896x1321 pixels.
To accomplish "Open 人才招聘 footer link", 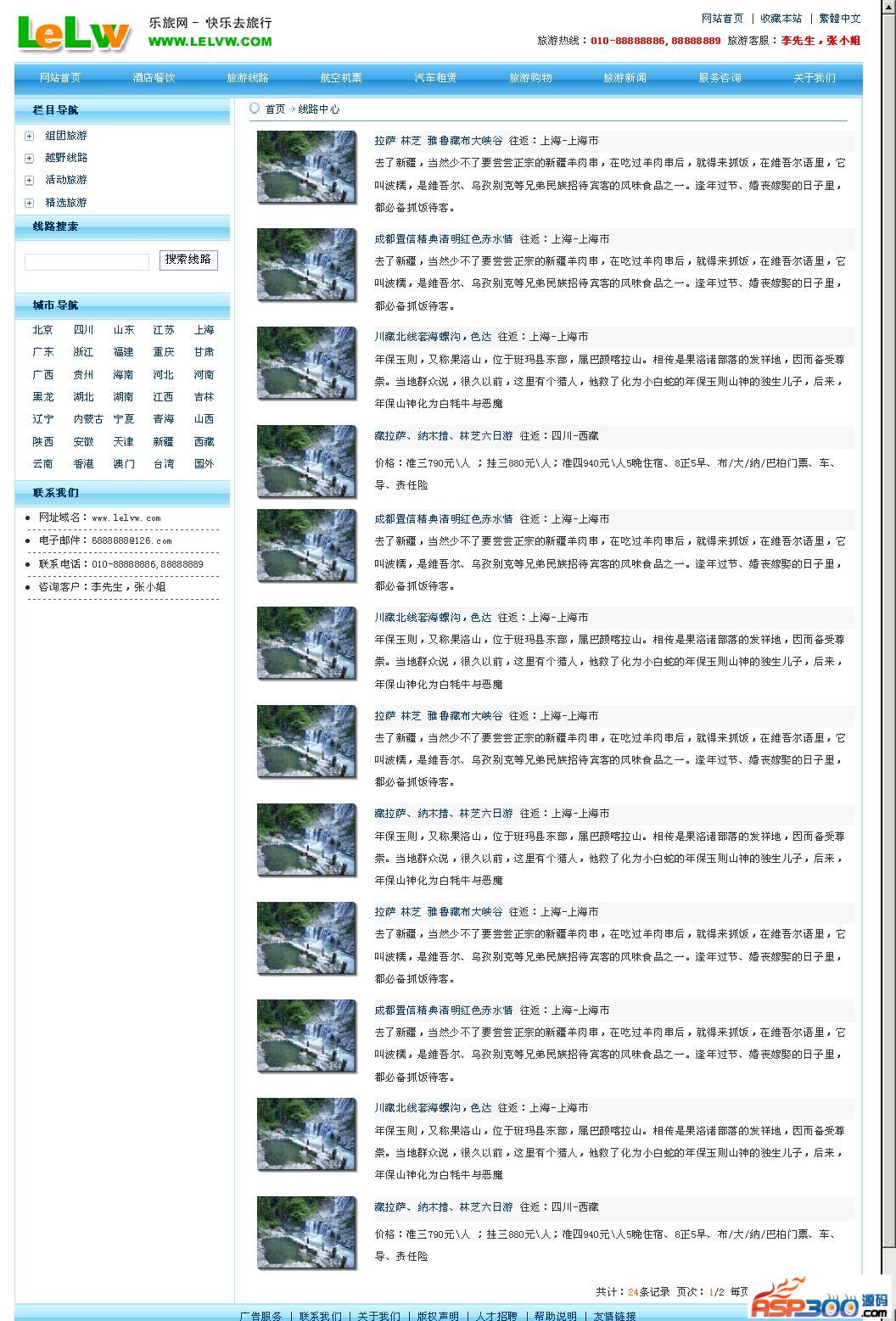I will point(496,1315).
